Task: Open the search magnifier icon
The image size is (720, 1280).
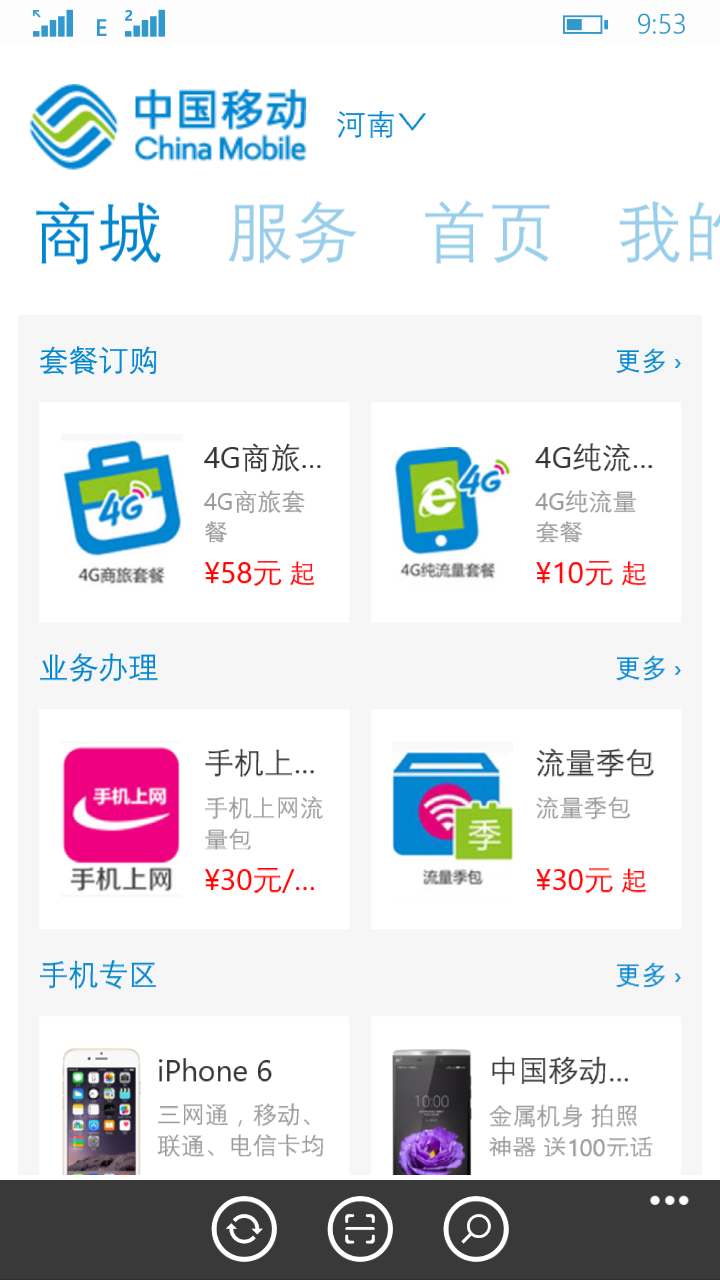Action: point(476,1229)
